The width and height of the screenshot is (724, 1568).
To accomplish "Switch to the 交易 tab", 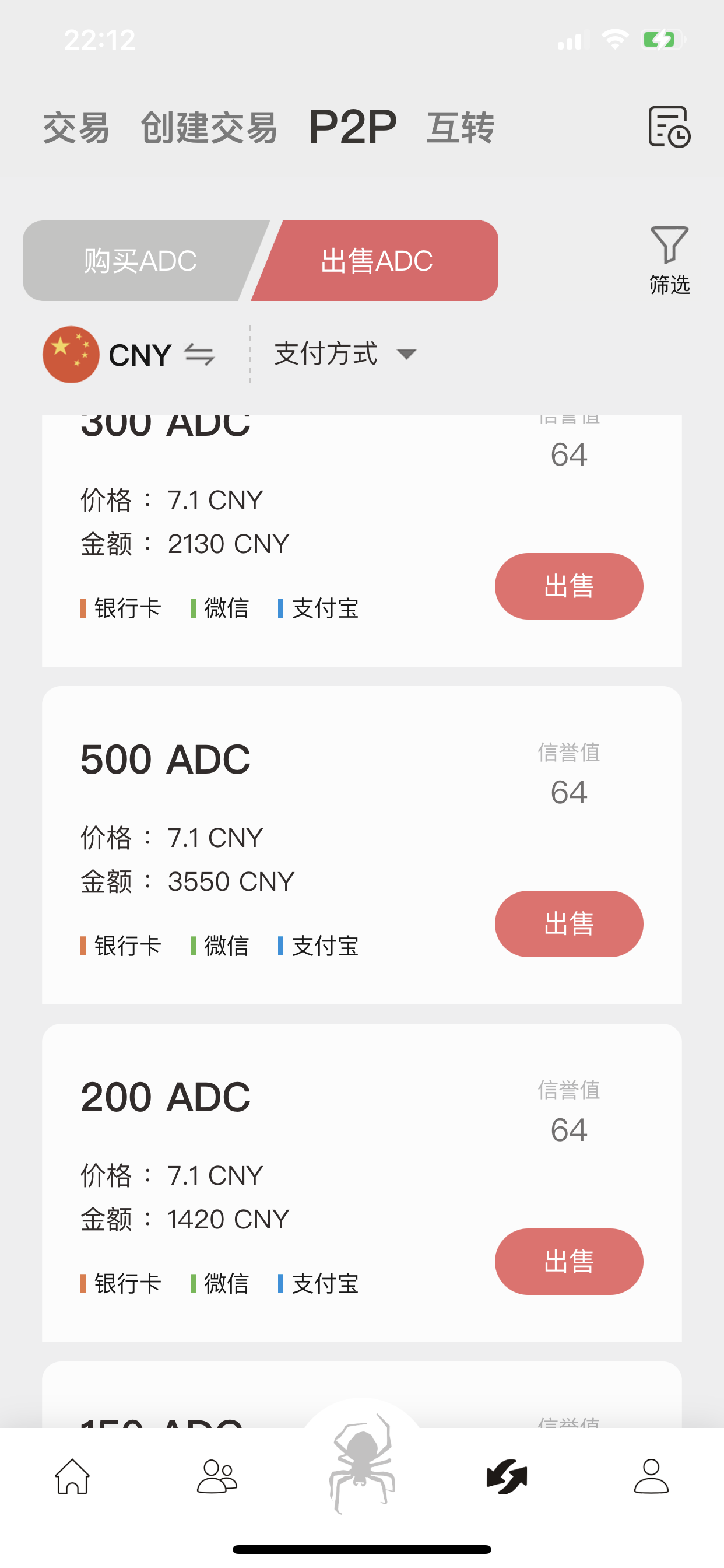I will (76, 128).
